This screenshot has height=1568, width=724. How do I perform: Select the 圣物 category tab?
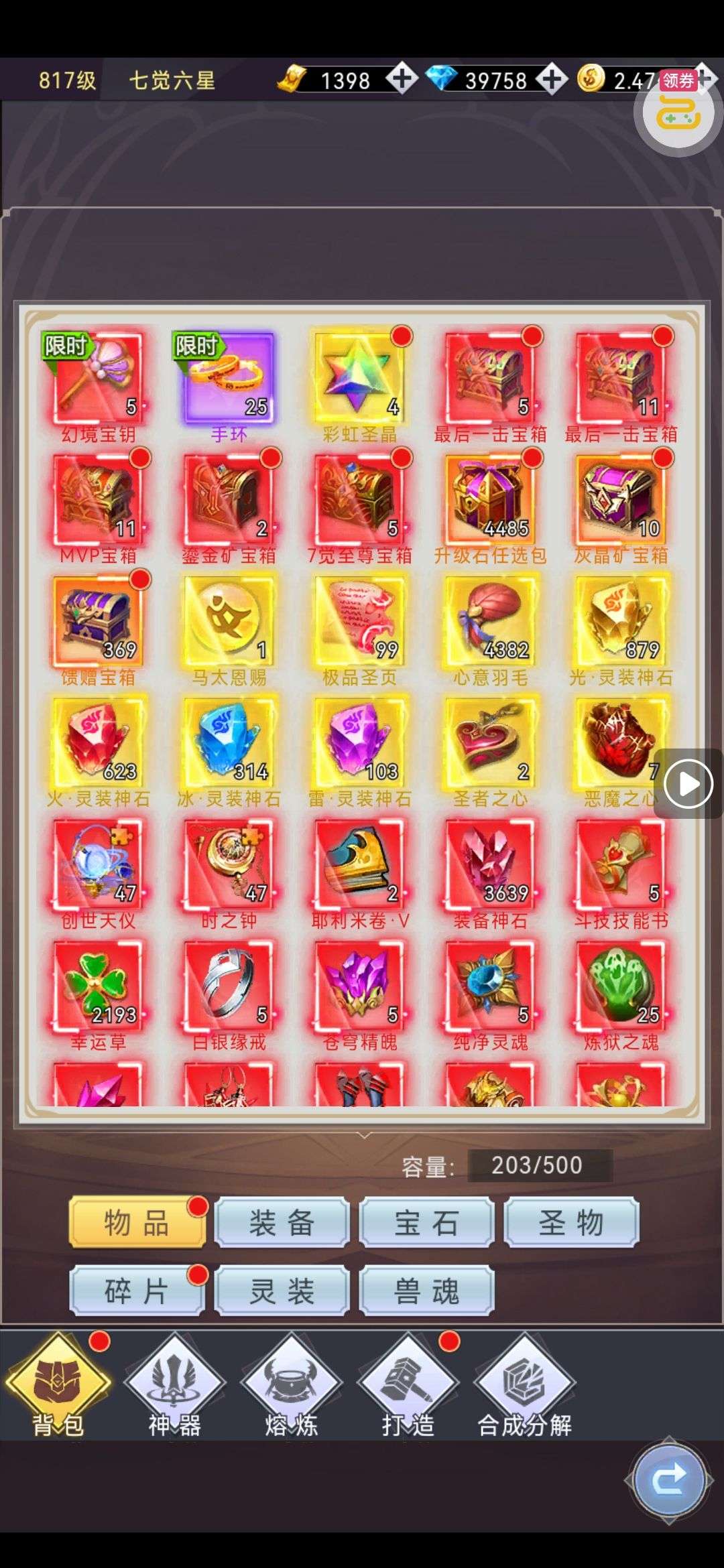pos(571,1223)
